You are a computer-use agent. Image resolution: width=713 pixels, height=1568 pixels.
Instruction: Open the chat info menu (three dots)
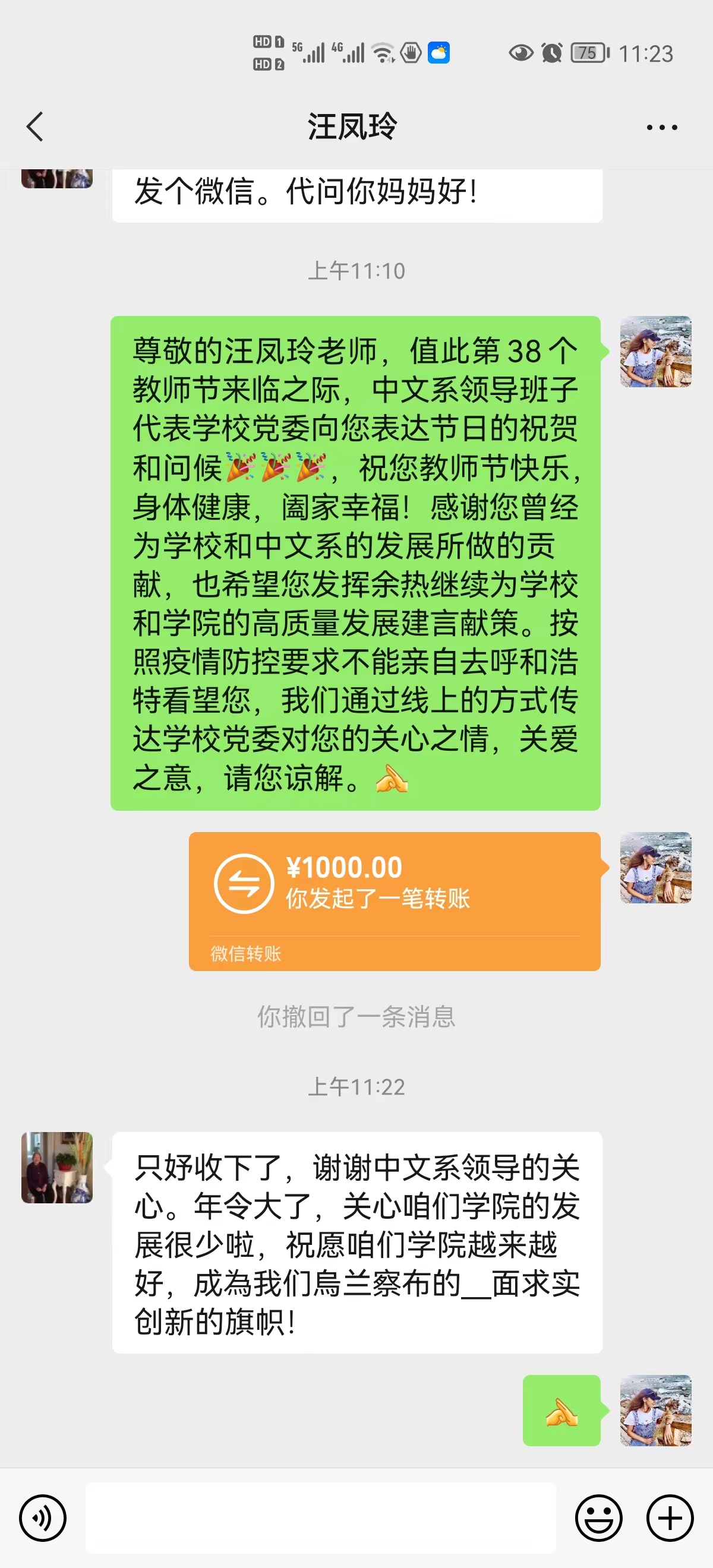(x=661, y=127)
